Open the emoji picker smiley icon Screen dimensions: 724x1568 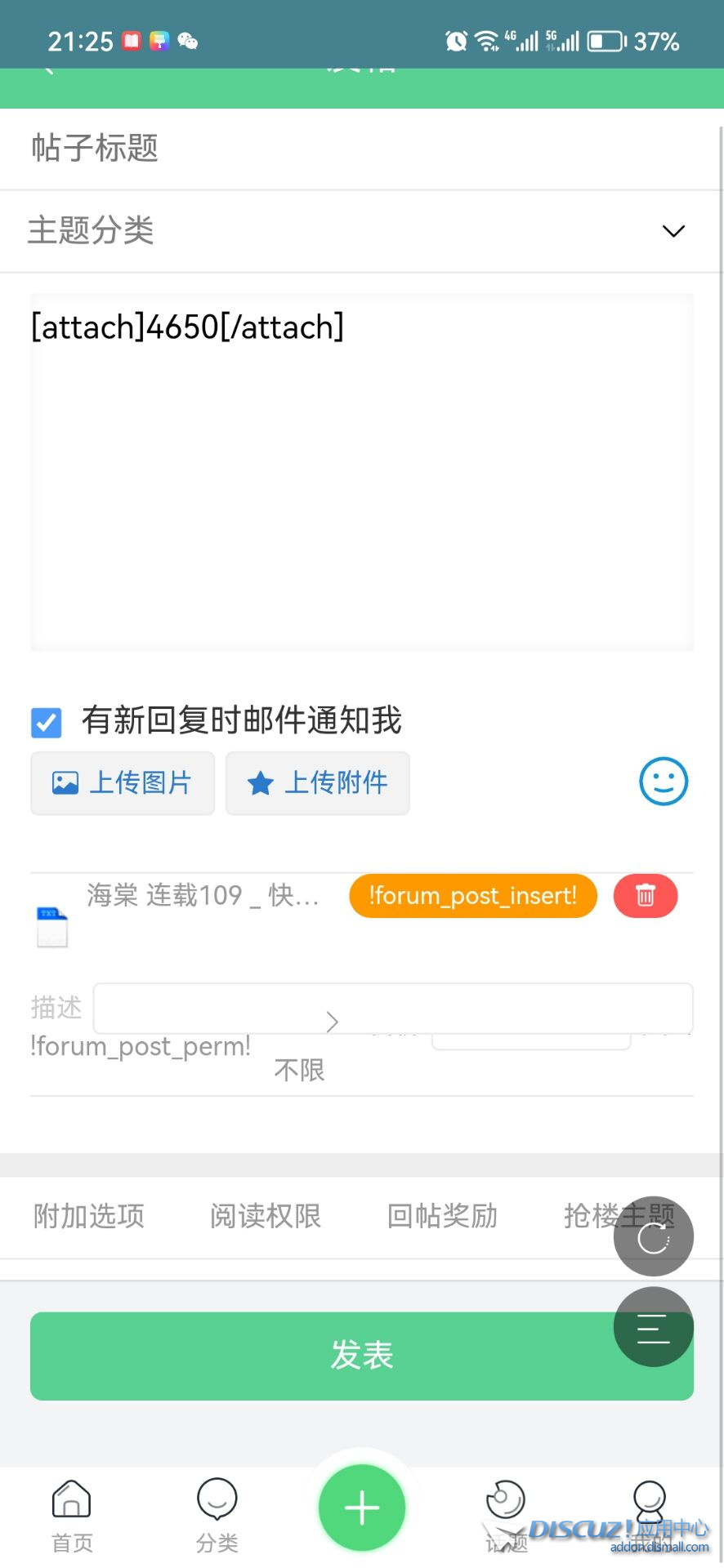coord(663,782)
